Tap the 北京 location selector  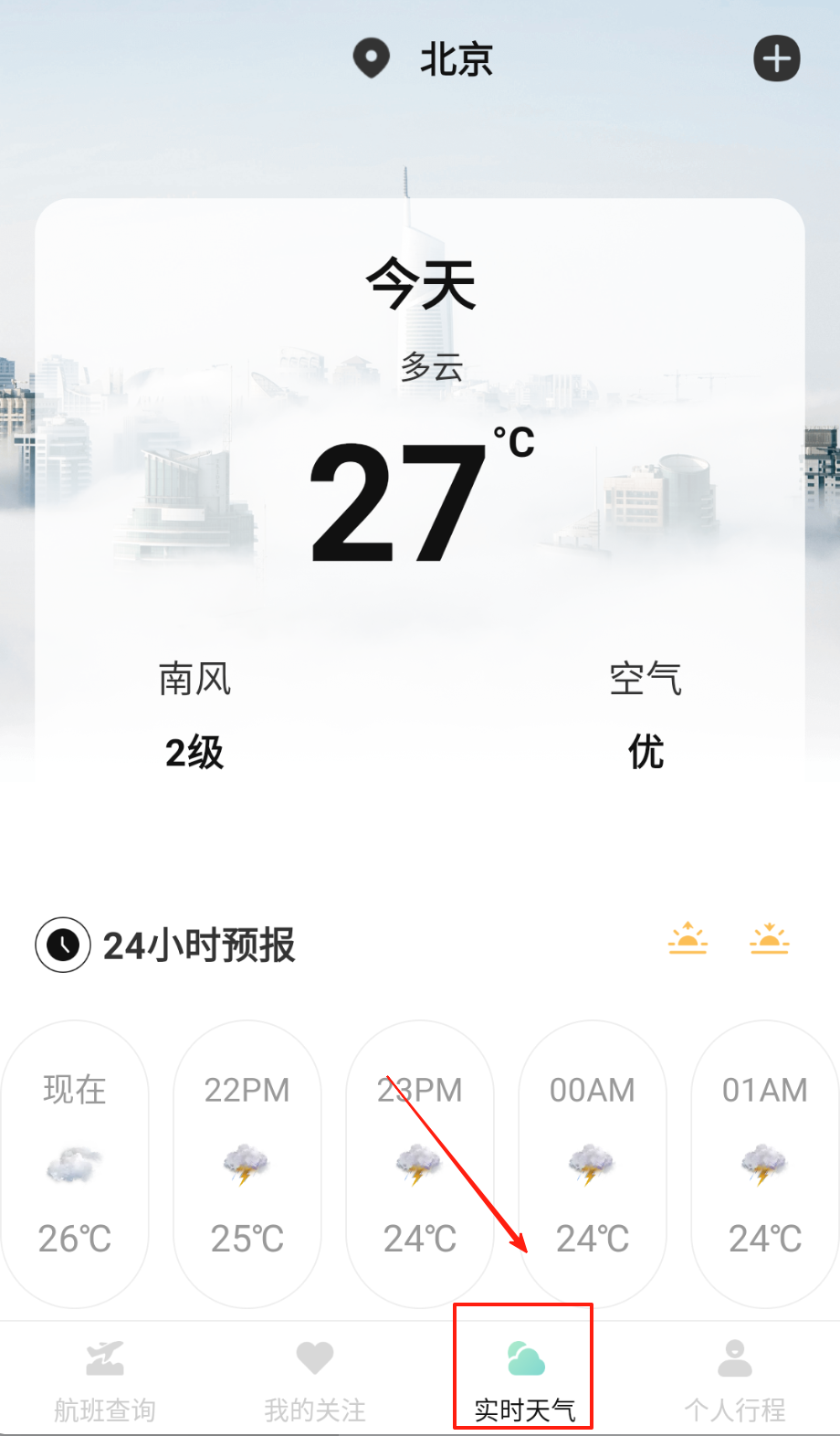tap(425, 59)
